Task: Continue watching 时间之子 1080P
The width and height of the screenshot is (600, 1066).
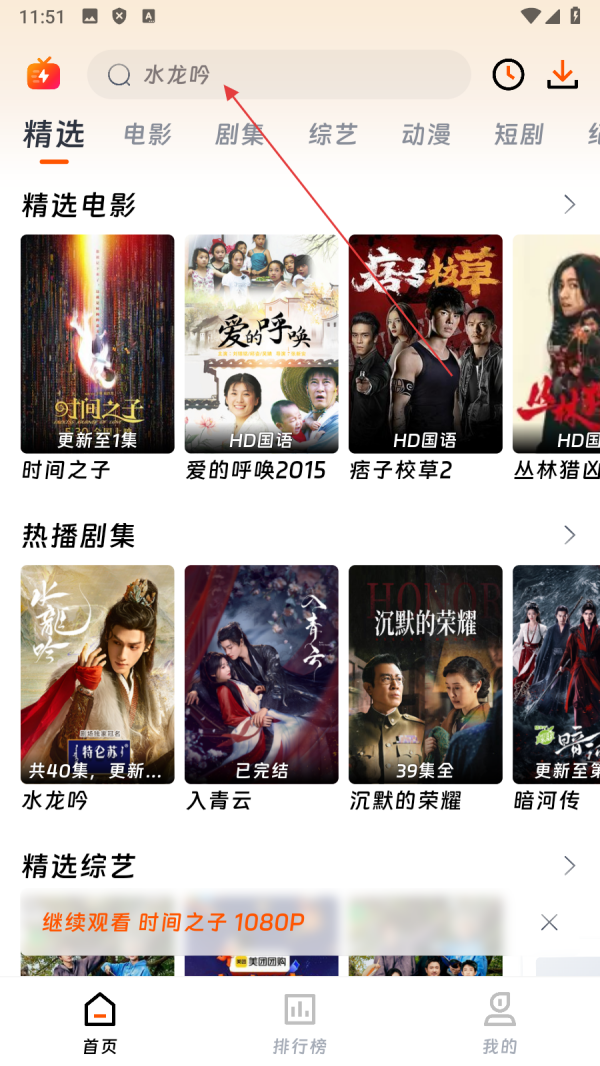Action: tap(173, 922)
